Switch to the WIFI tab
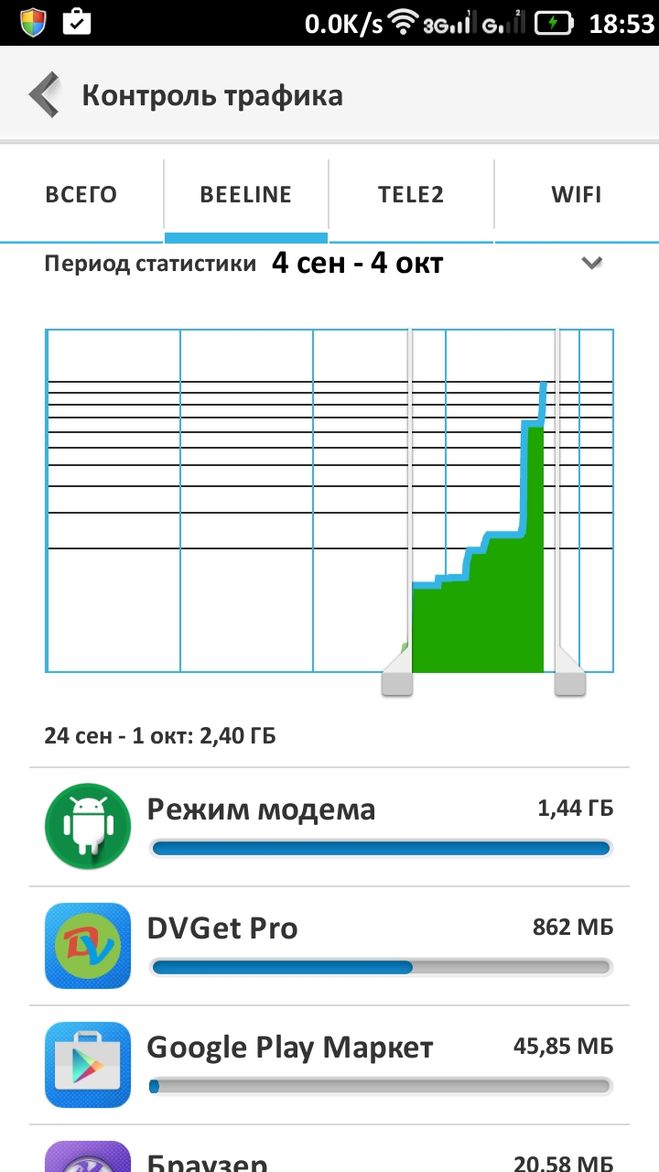659x1172 pixels. coord(576,195)
